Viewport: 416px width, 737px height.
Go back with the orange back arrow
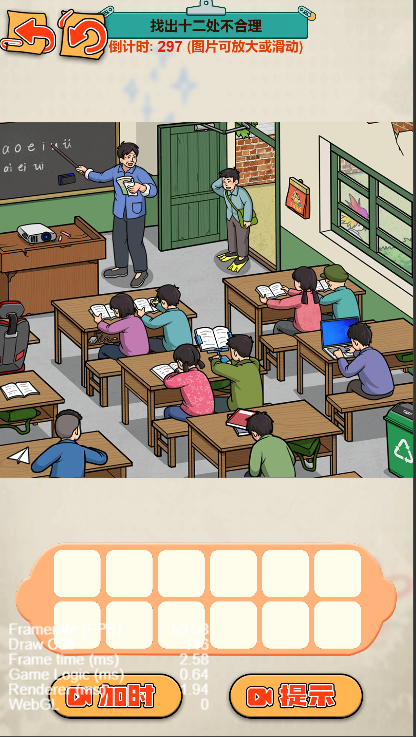(29, 32)
